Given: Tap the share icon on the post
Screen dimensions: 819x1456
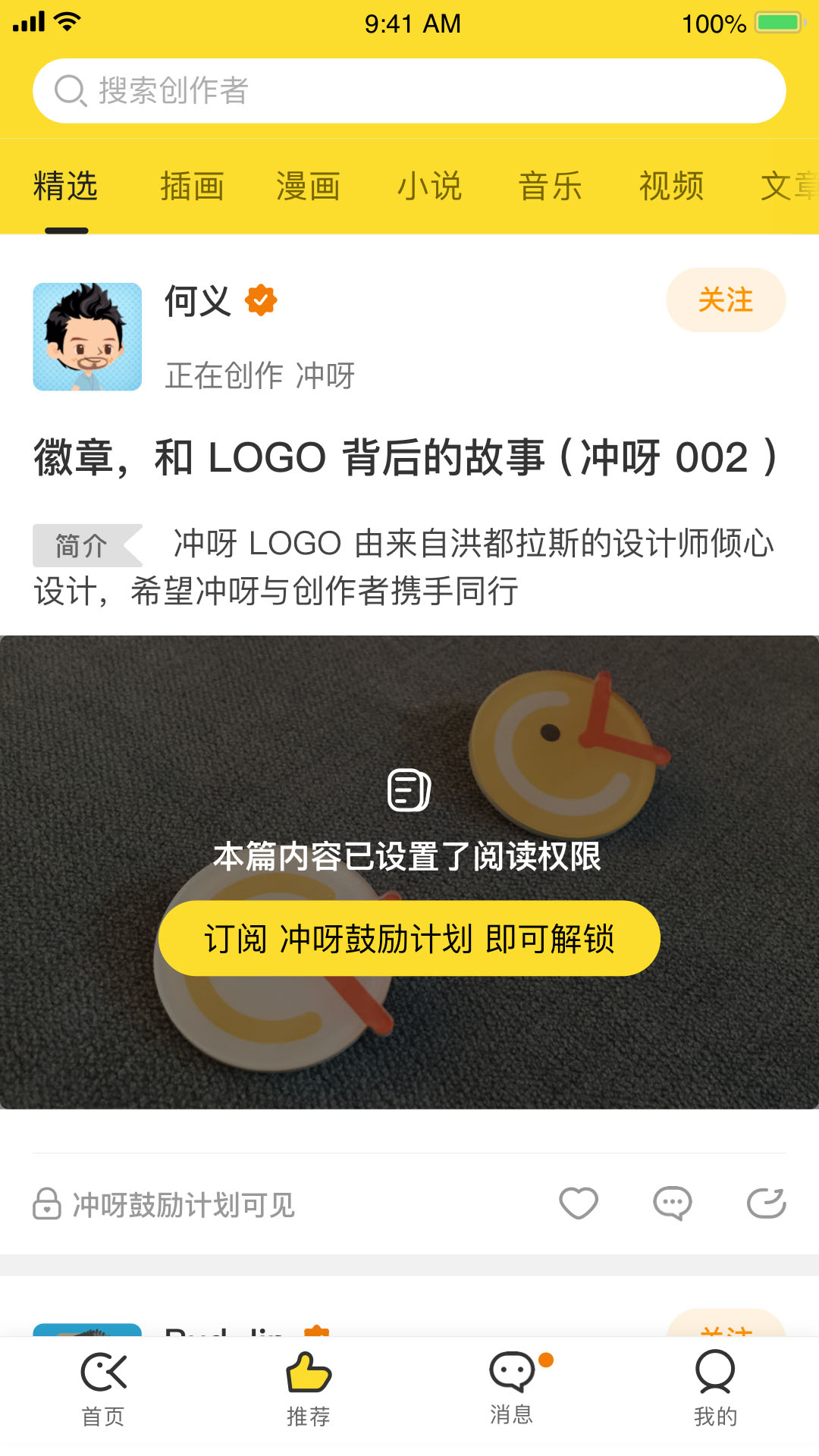Looking at the screenshot, I should click(x=767, y=1203).
